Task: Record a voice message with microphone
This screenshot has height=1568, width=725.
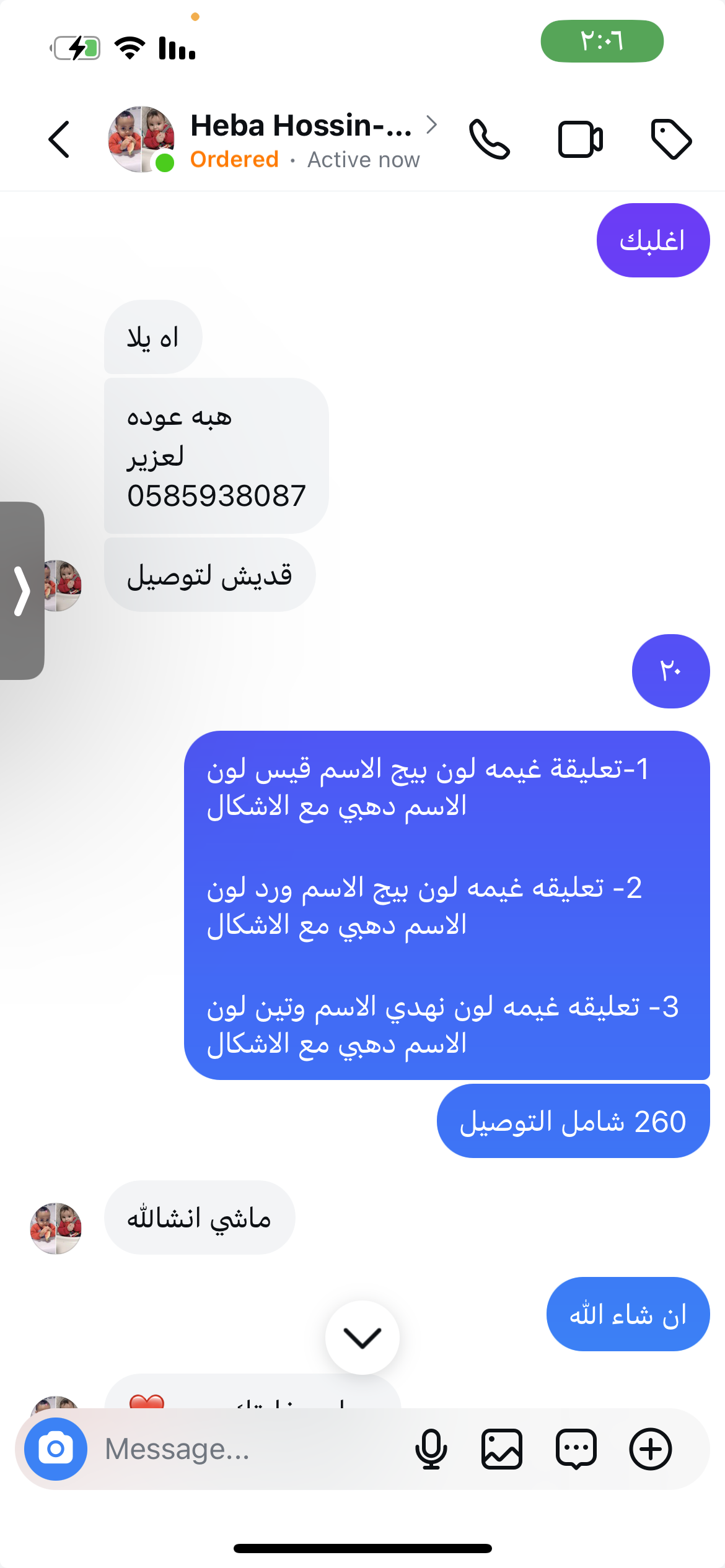Action: click(x=431, y=1449)
